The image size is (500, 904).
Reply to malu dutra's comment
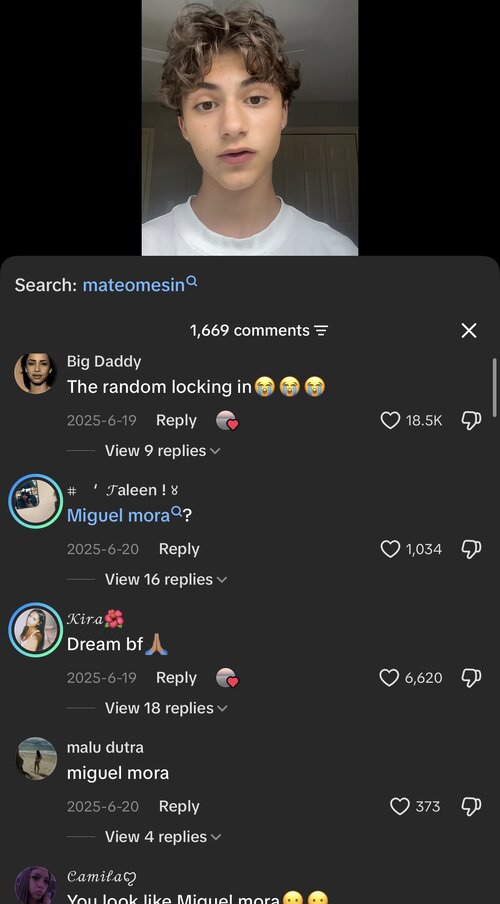179,806
